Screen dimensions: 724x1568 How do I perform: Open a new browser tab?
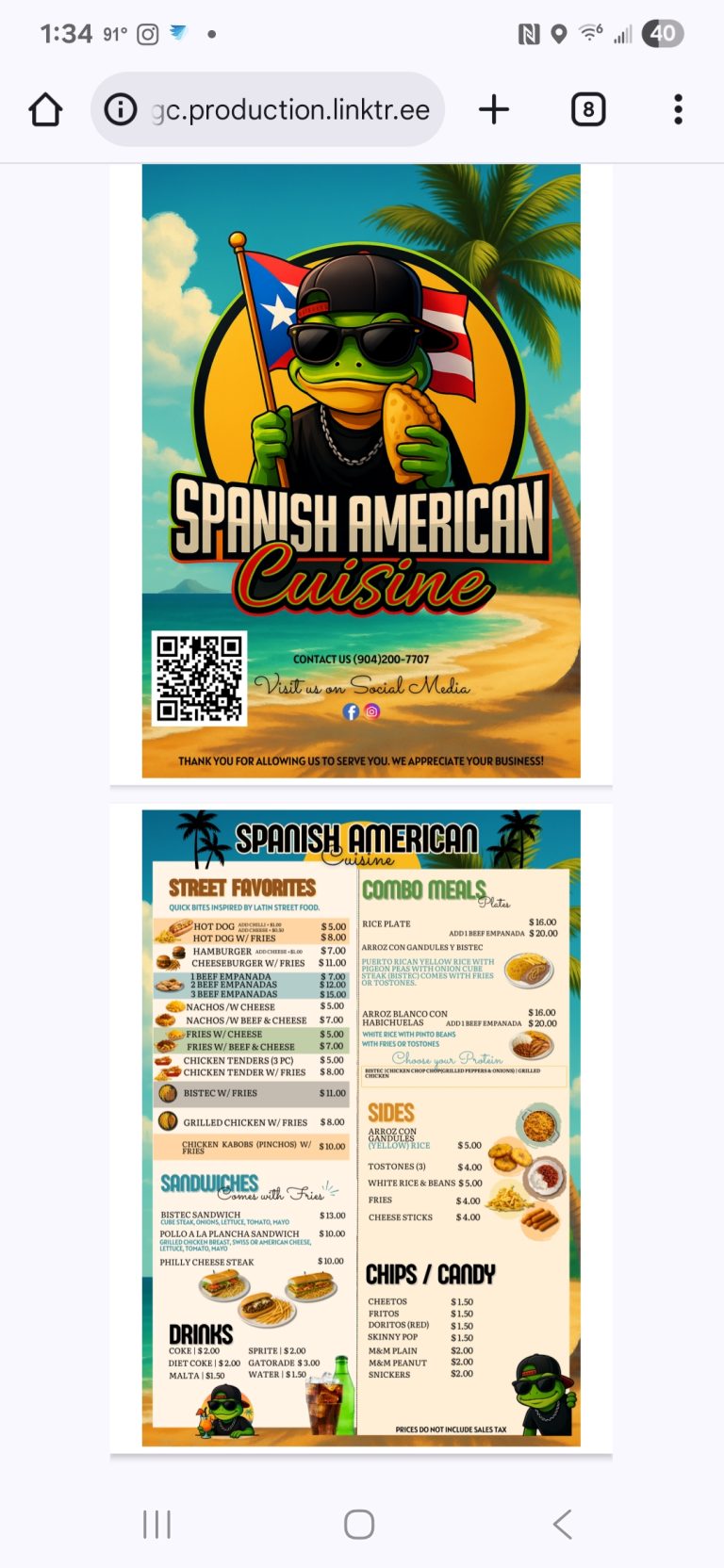pyautogui.click(x=494, y=110)
